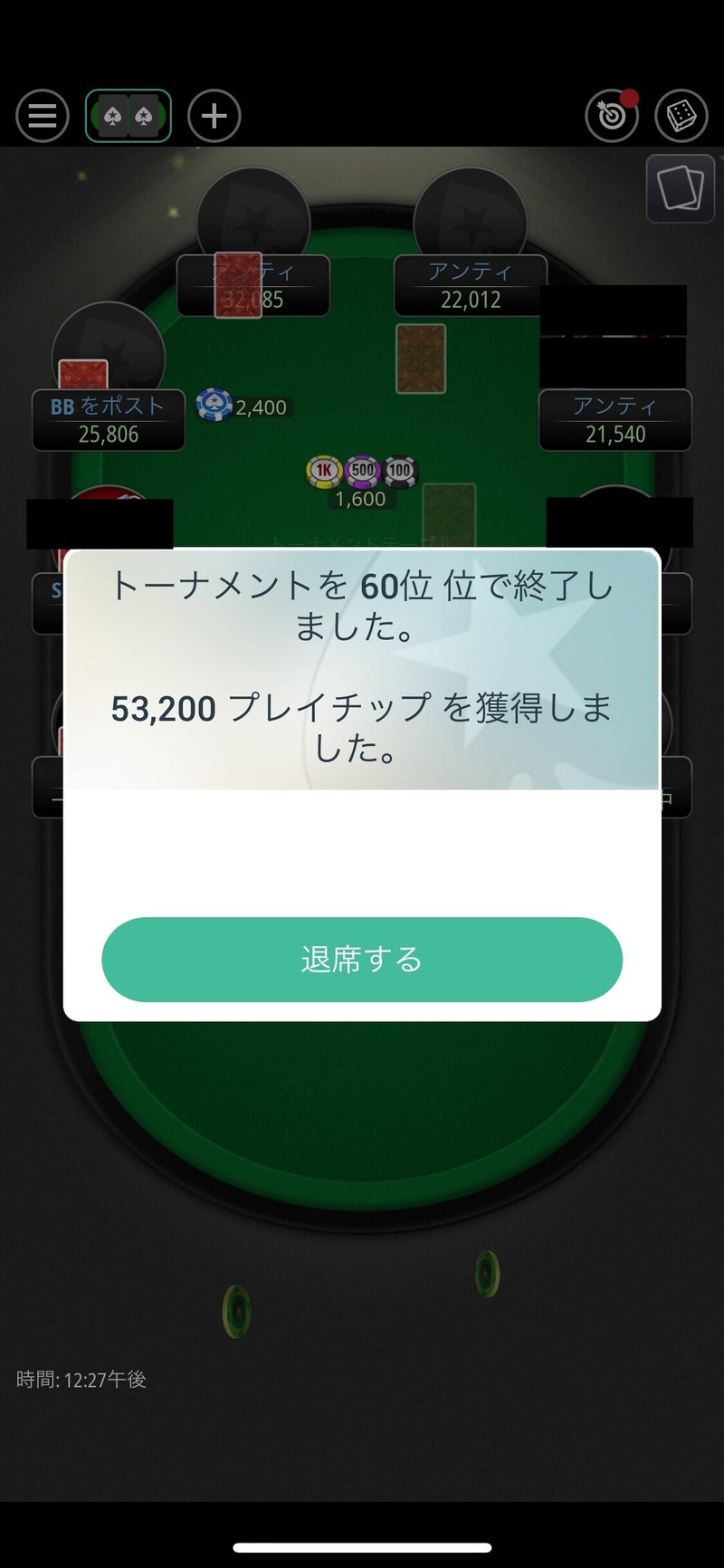
Task: Tap the 時間: 12:27午後 time display
Action: [83, 1380]
